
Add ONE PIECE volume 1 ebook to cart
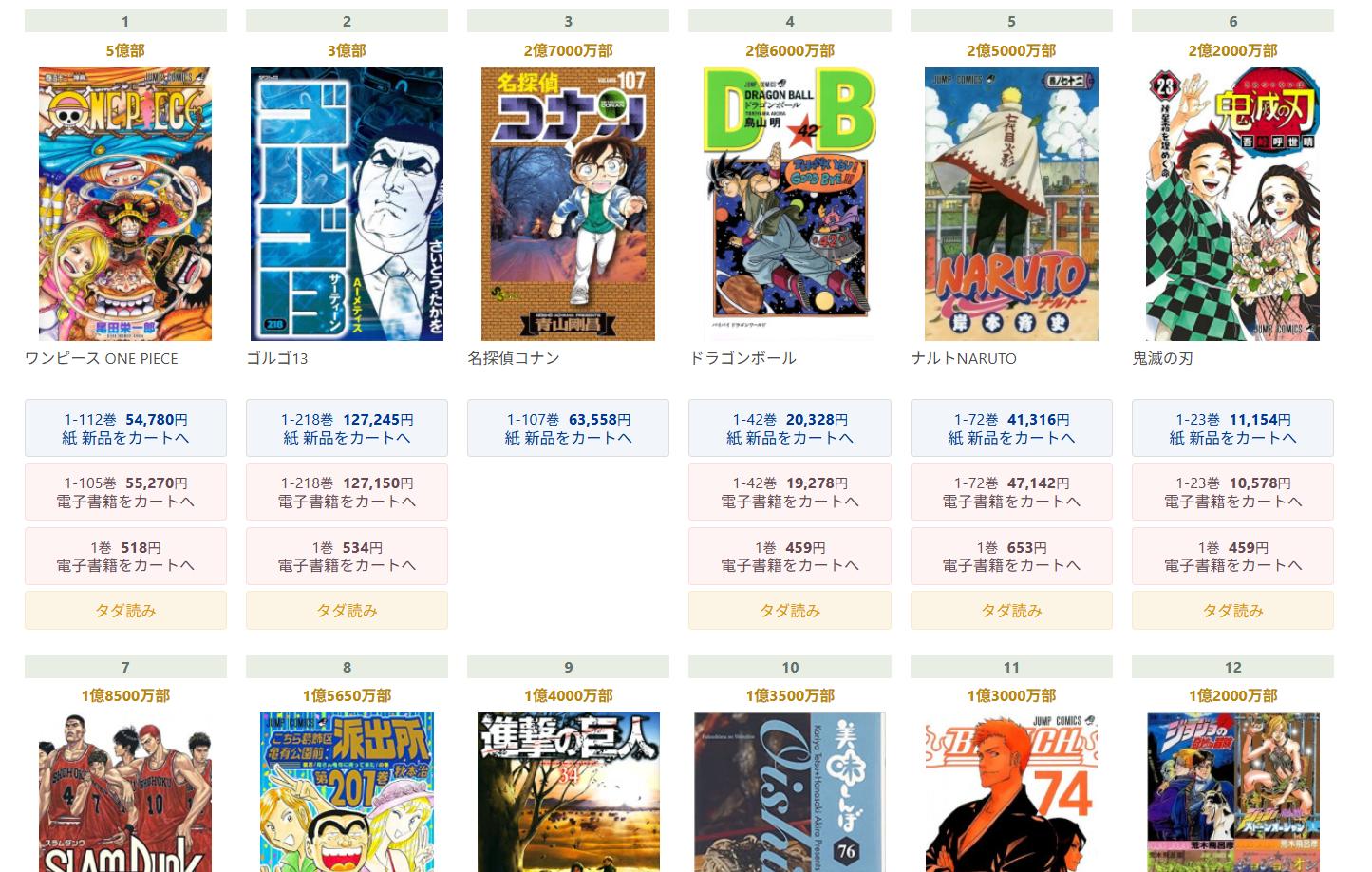125,557
